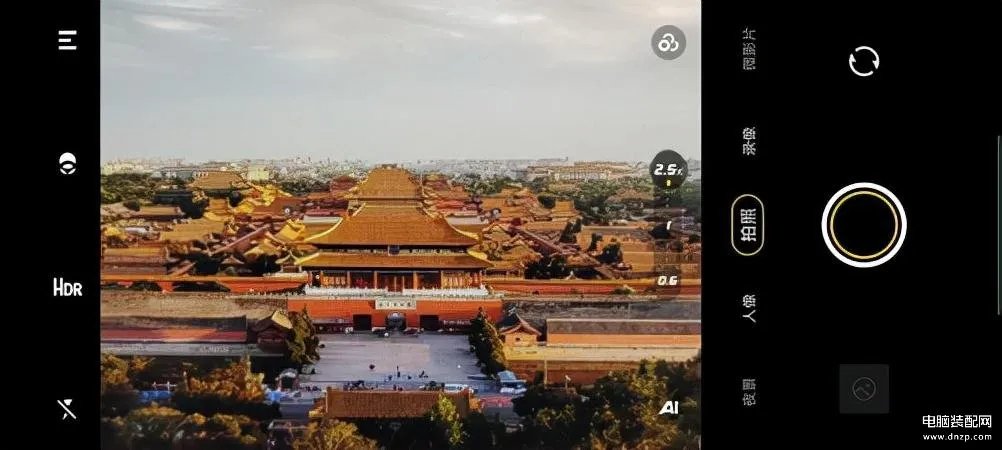This screenshot has height=450, width=1002.
Task: Toggle the flash off icon
Action: click(x=67, y=408)
